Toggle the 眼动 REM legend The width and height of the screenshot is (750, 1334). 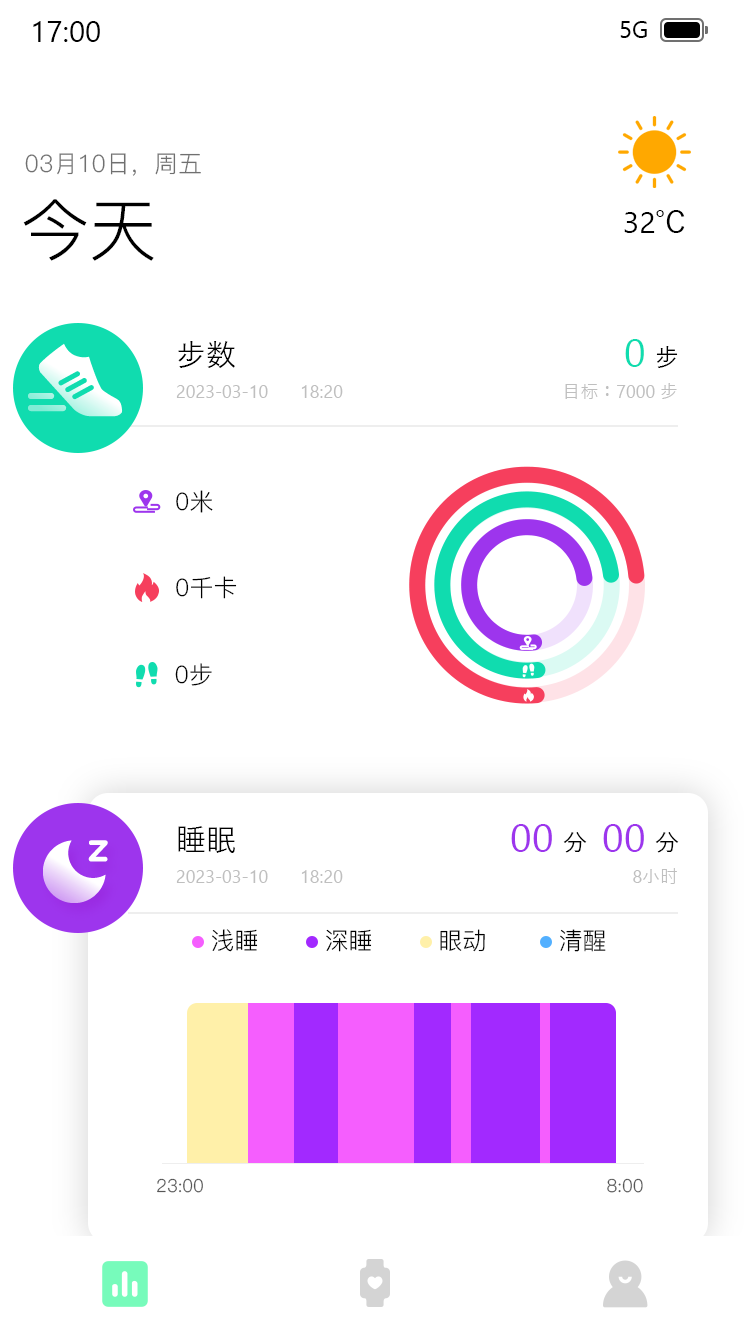463,940
